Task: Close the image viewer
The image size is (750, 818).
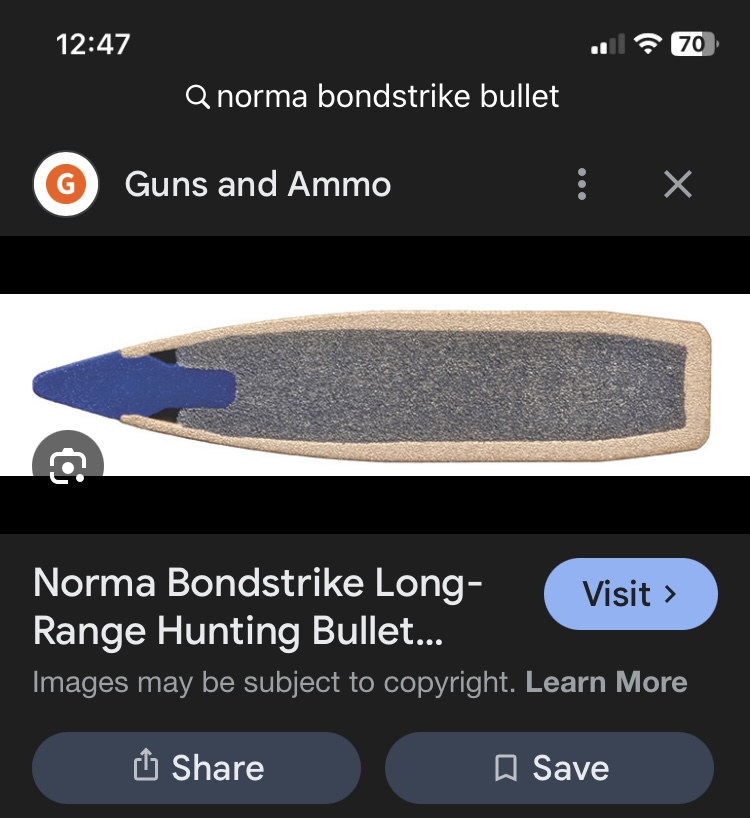Action: pos(678,184)
